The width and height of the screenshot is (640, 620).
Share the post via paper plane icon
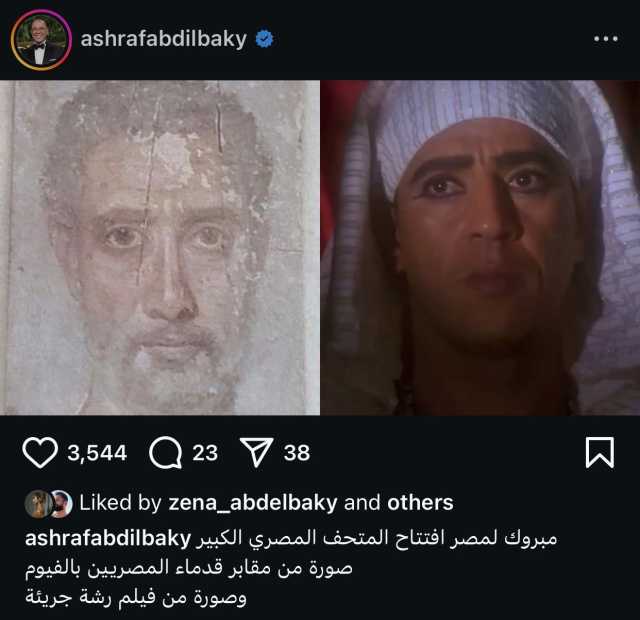coord(259,453)
